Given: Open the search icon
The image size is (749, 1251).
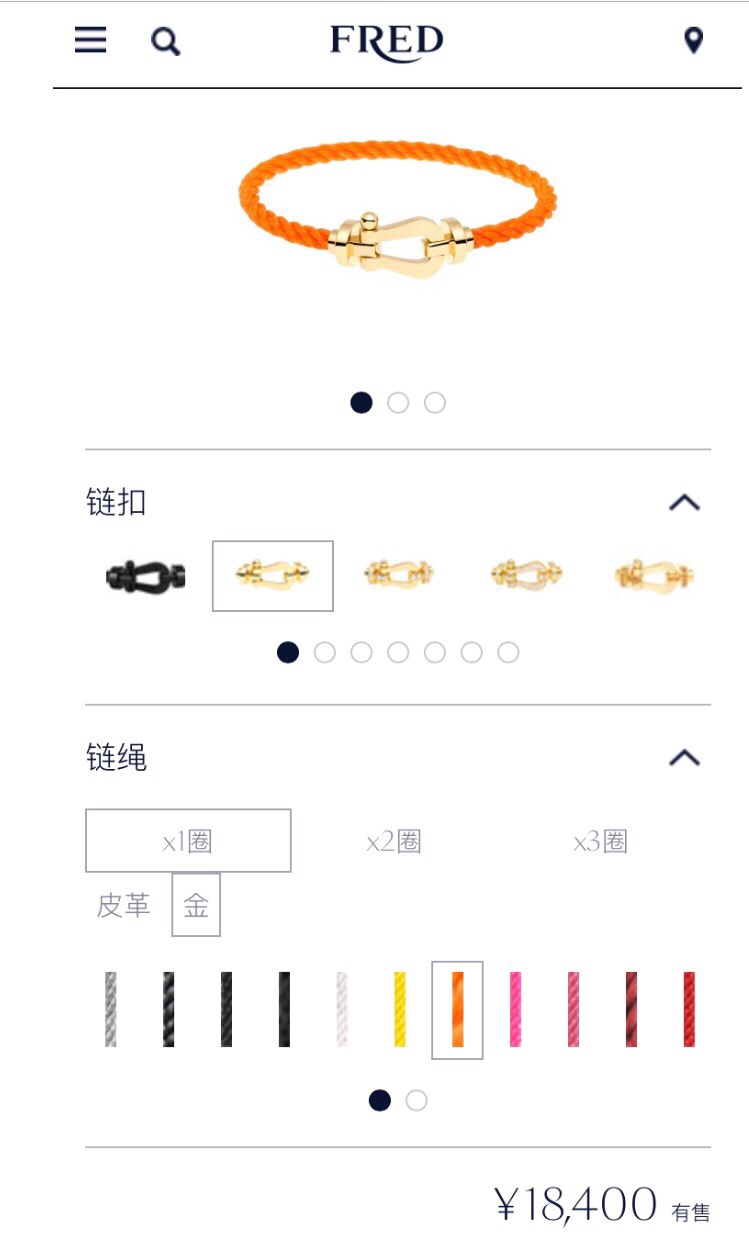Looking at the screenshot, I should [x=165, y=41].
